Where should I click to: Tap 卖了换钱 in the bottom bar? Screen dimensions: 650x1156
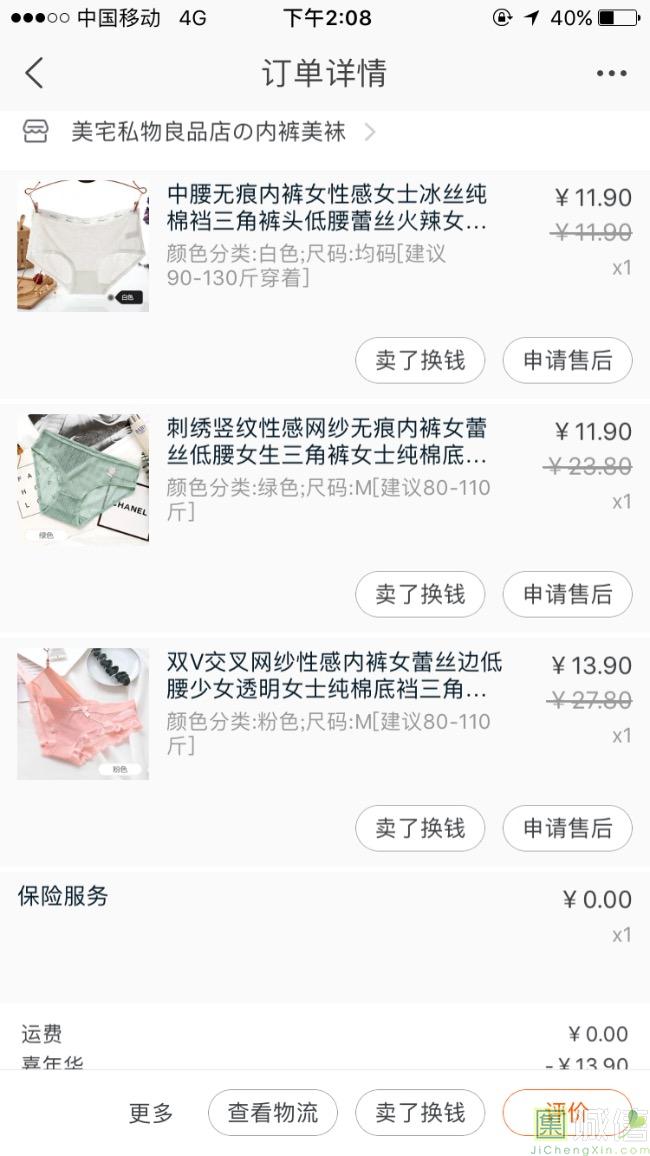[x=420, y=1113]
